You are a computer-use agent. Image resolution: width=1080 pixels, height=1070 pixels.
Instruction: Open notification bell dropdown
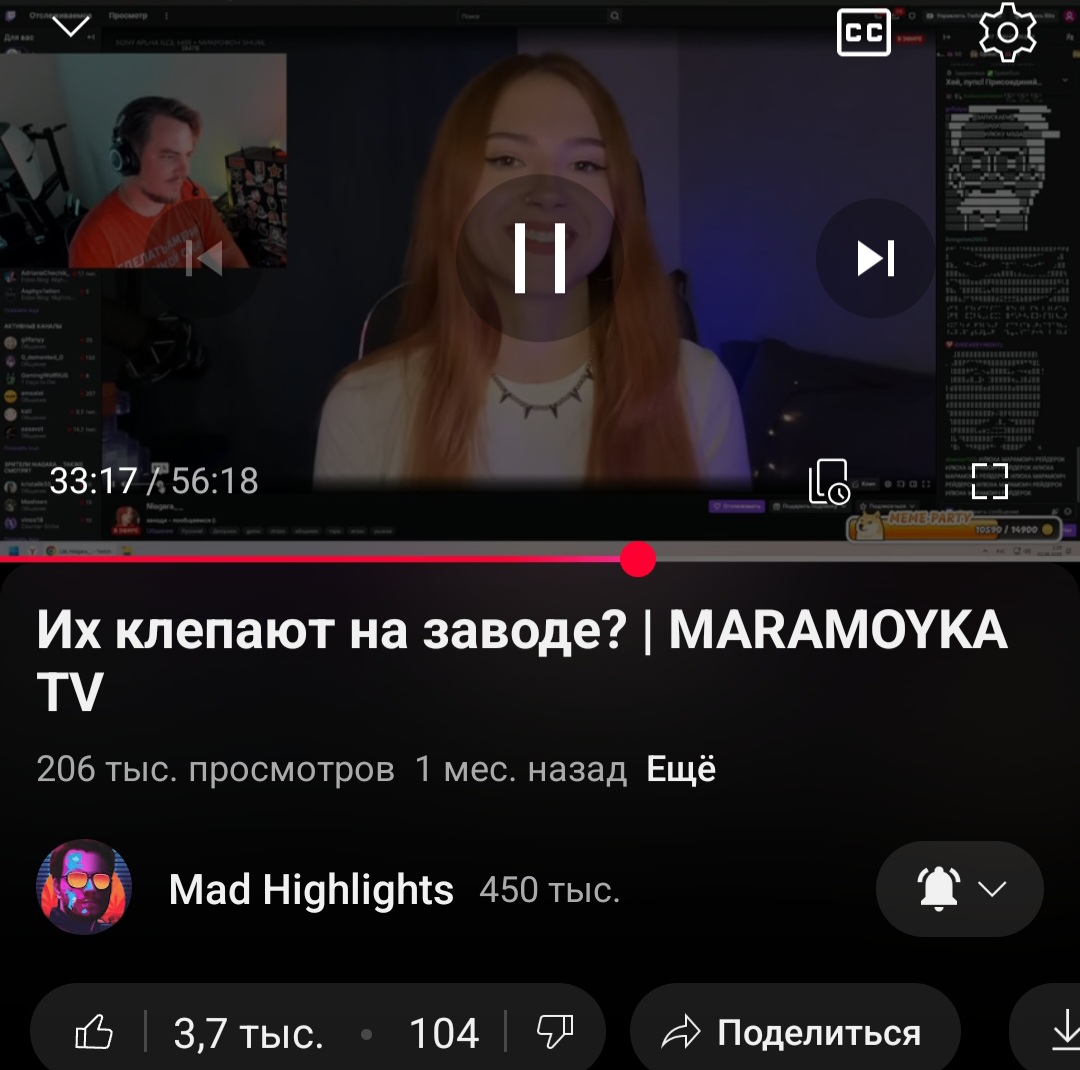(959, 889)
